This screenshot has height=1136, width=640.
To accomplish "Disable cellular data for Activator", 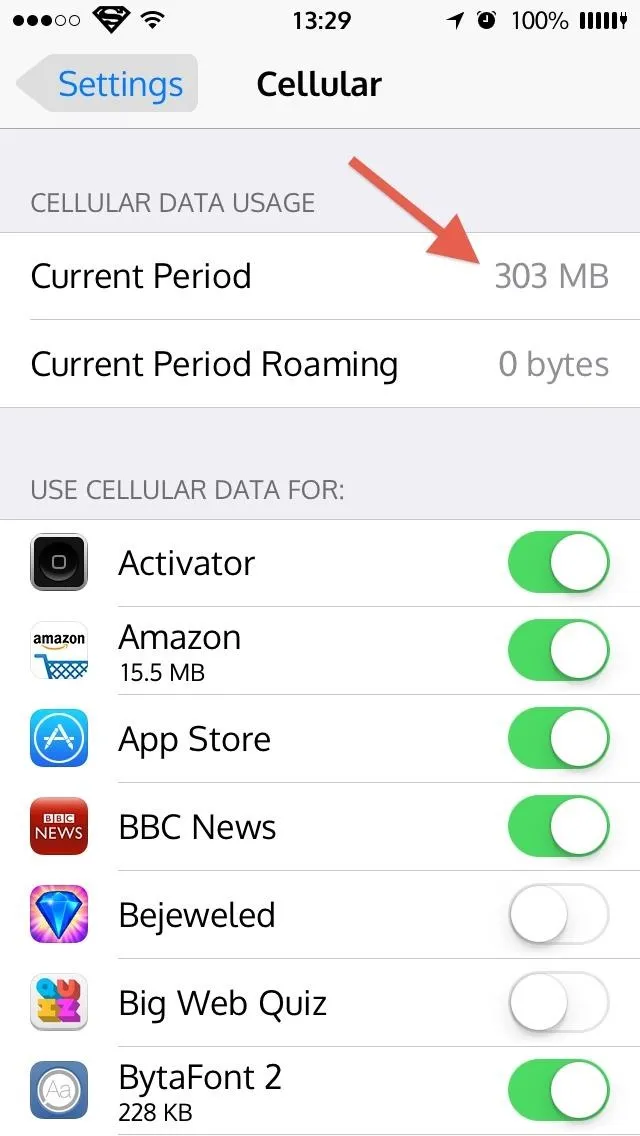I will (x=558, y=563).
